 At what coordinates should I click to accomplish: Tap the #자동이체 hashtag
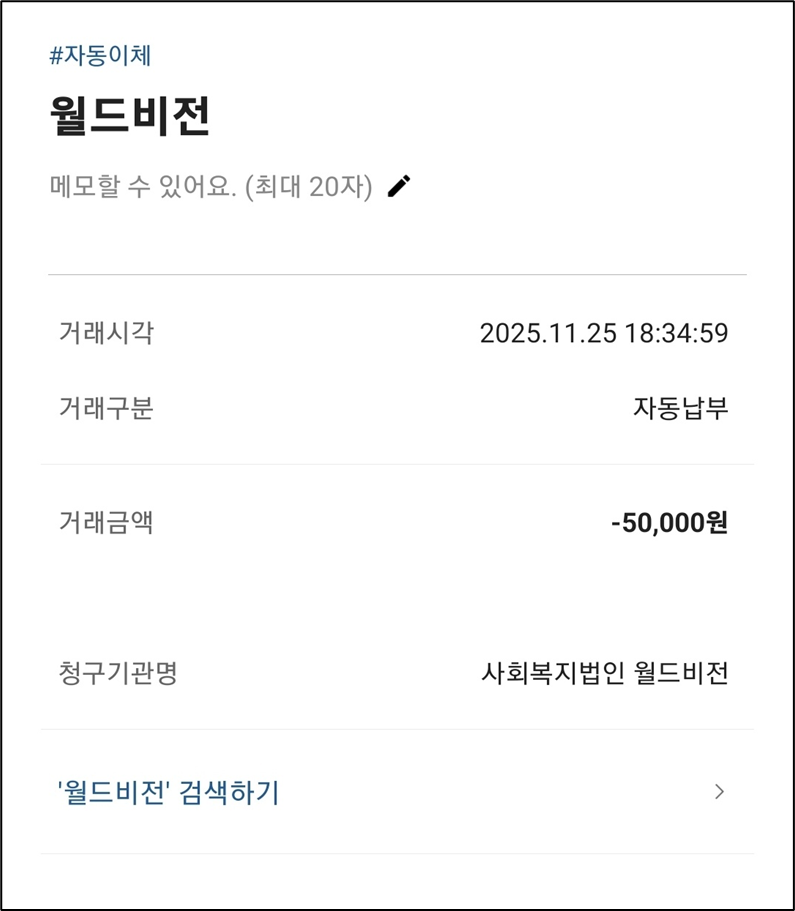[101, 56]
